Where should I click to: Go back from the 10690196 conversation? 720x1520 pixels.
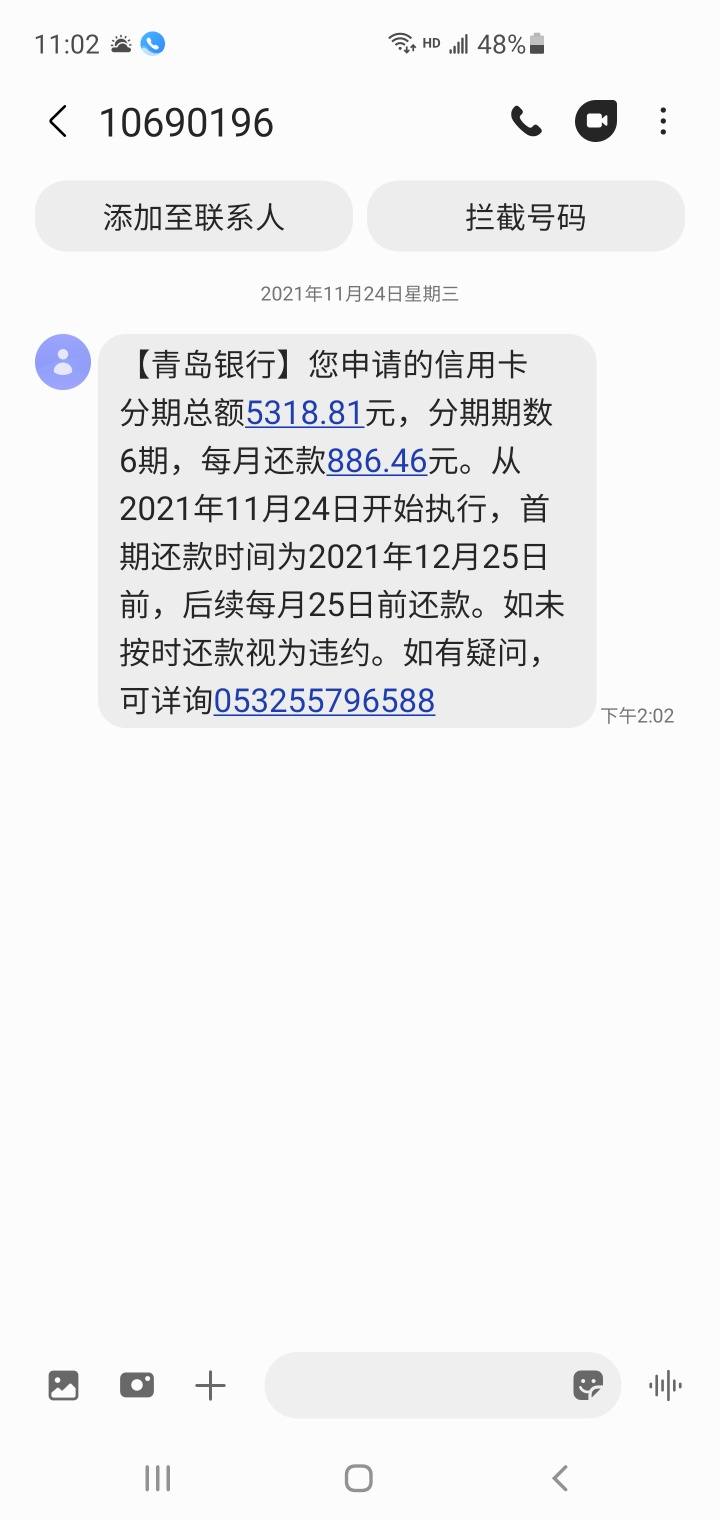(x=58, y=122)
